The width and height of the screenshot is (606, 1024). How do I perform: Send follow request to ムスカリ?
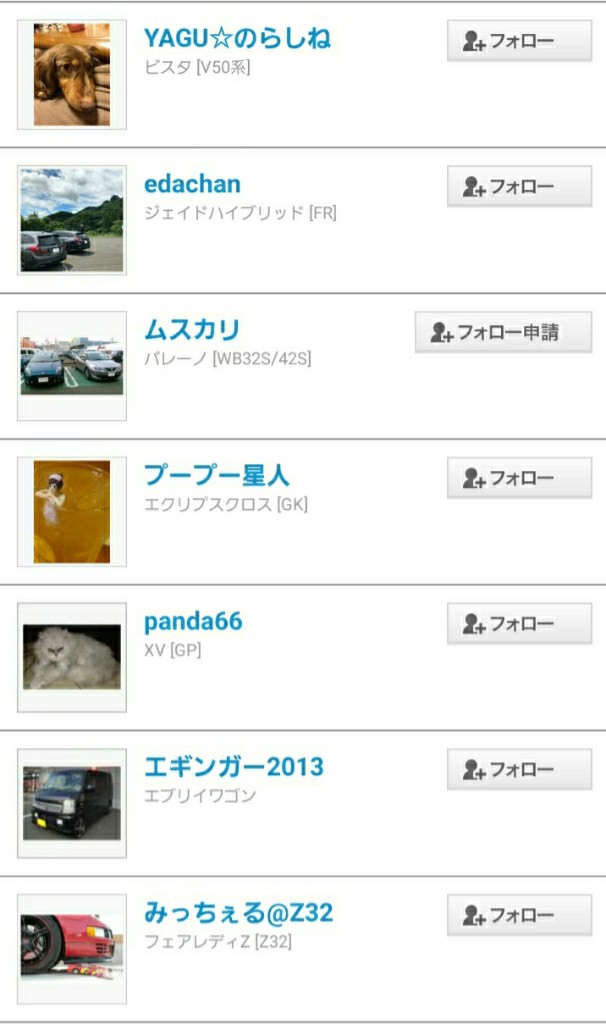tap(503, 333)
